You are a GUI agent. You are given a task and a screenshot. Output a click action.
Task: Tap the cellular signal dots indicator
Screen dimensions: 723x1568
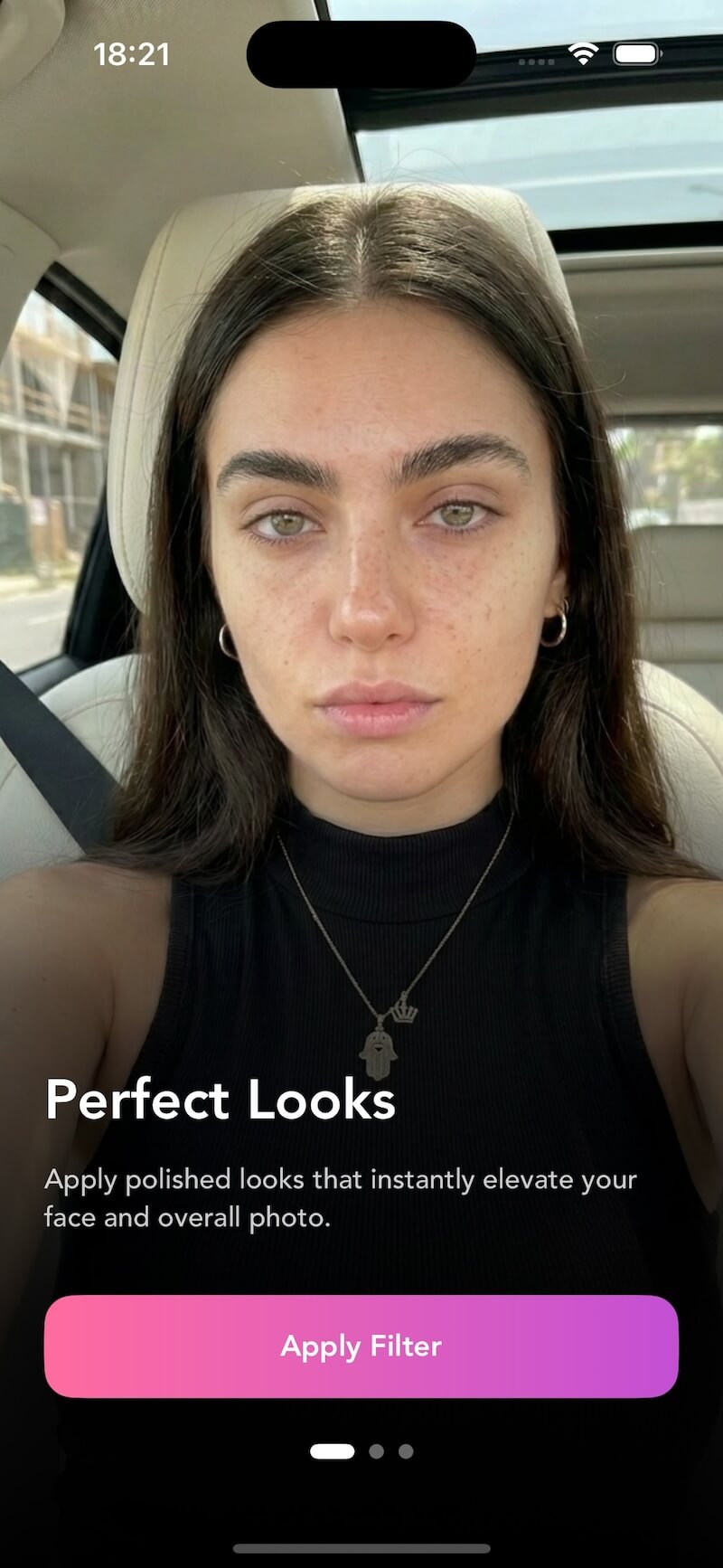tap(535, 61)
